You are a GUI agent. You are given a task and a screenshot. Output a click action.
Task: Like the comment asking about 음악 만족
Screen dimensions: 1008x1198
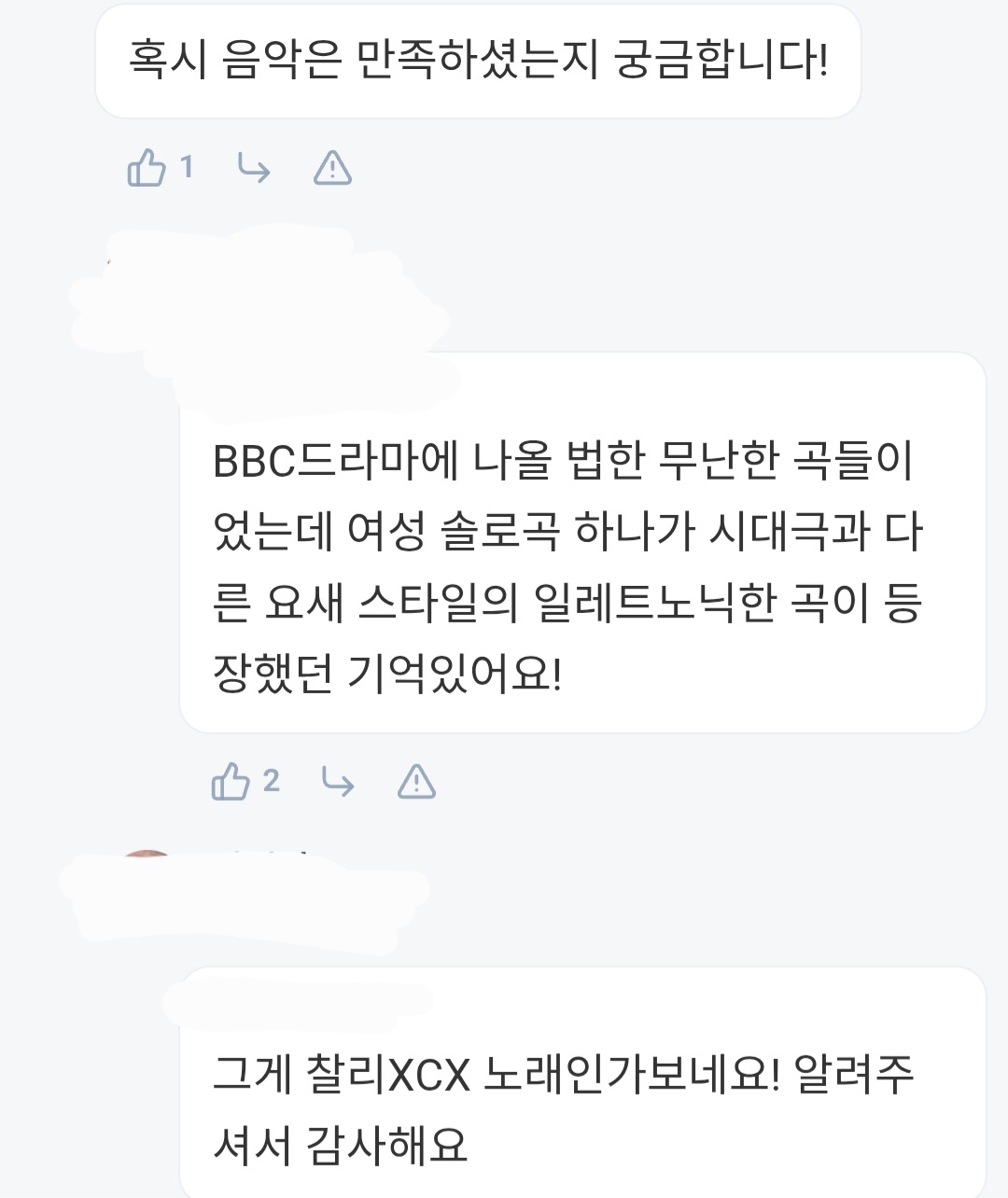coord(147,169)
